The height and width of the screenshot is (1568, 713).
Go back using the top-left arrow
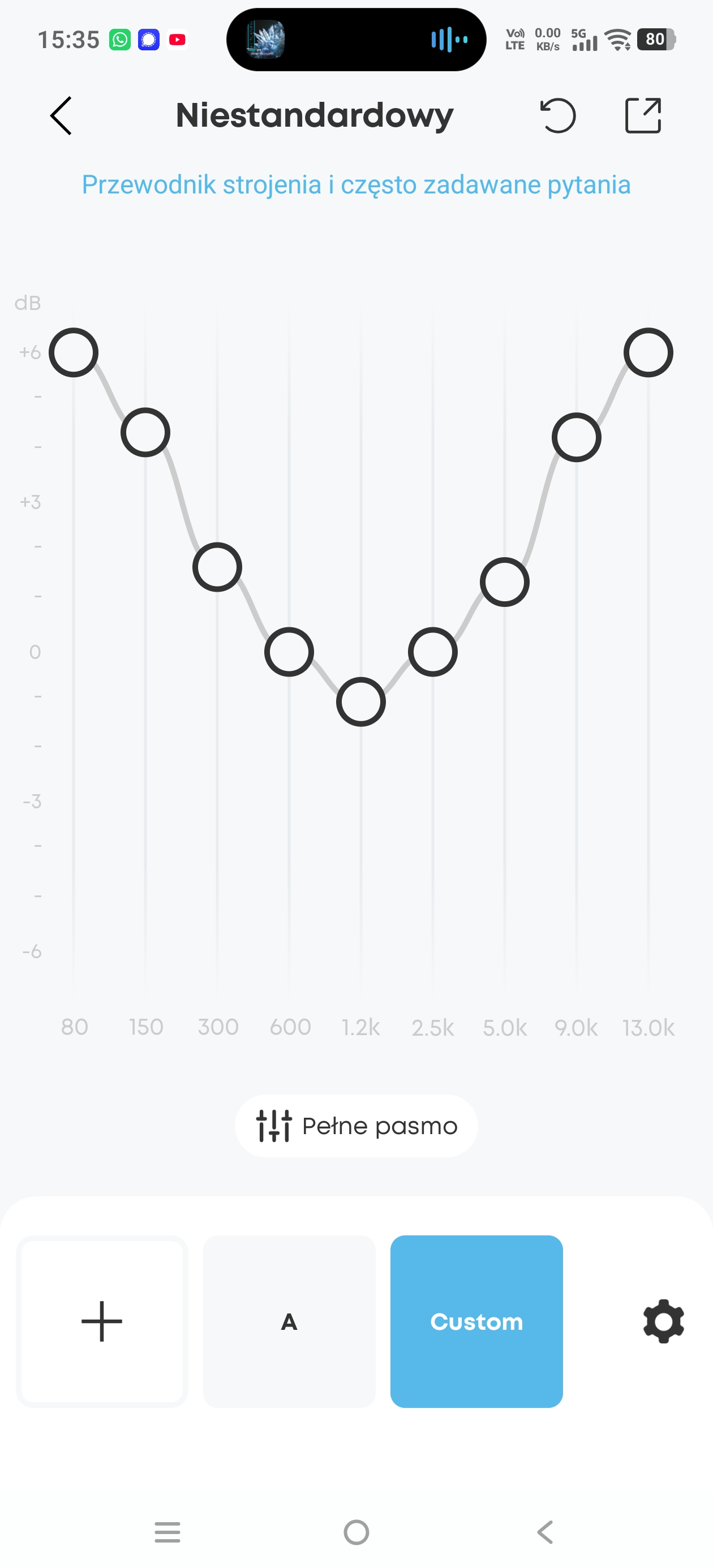click(x=61, y=115)
